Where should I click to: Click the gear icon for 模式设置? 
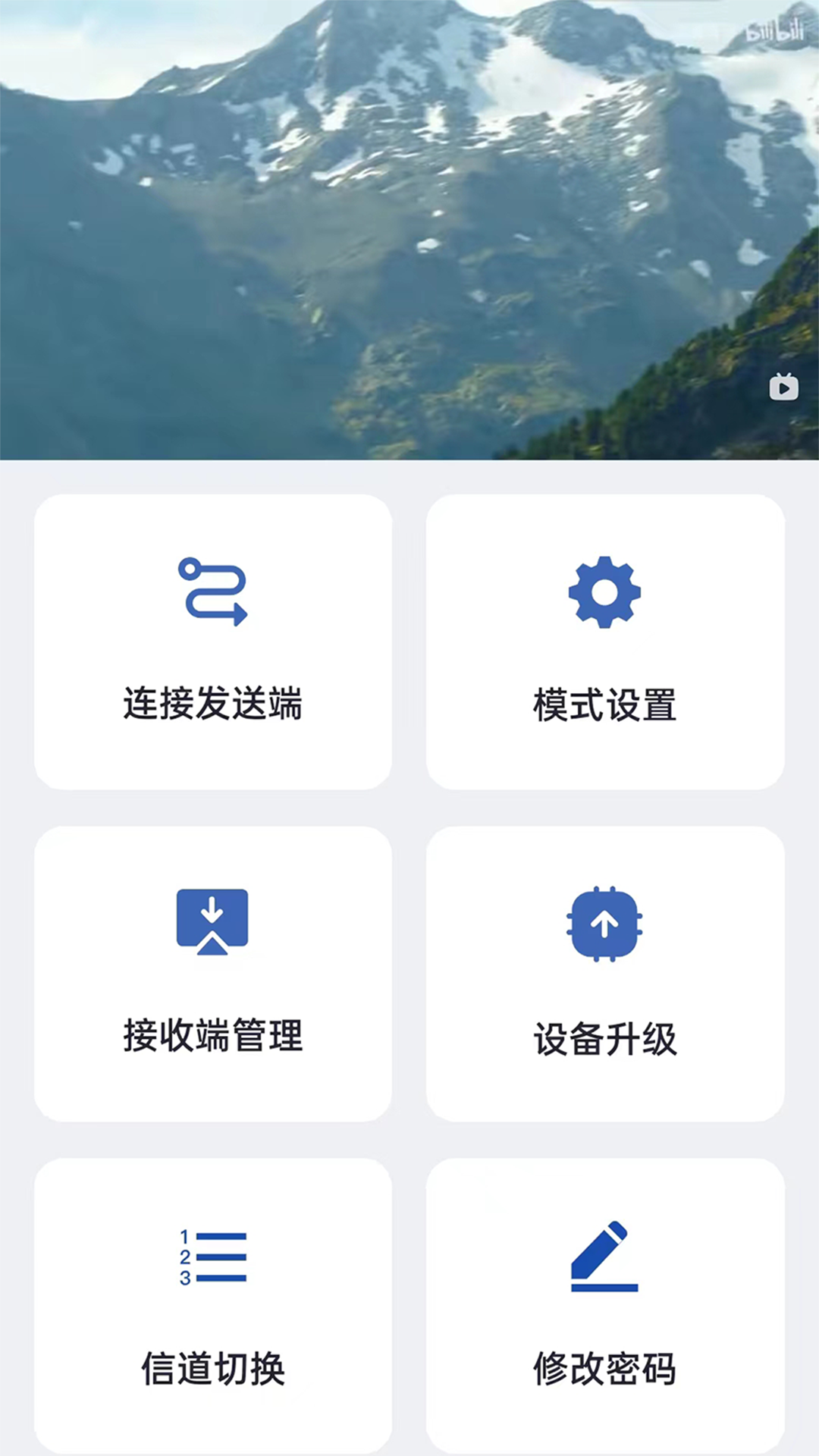click(x=605, y=594)
